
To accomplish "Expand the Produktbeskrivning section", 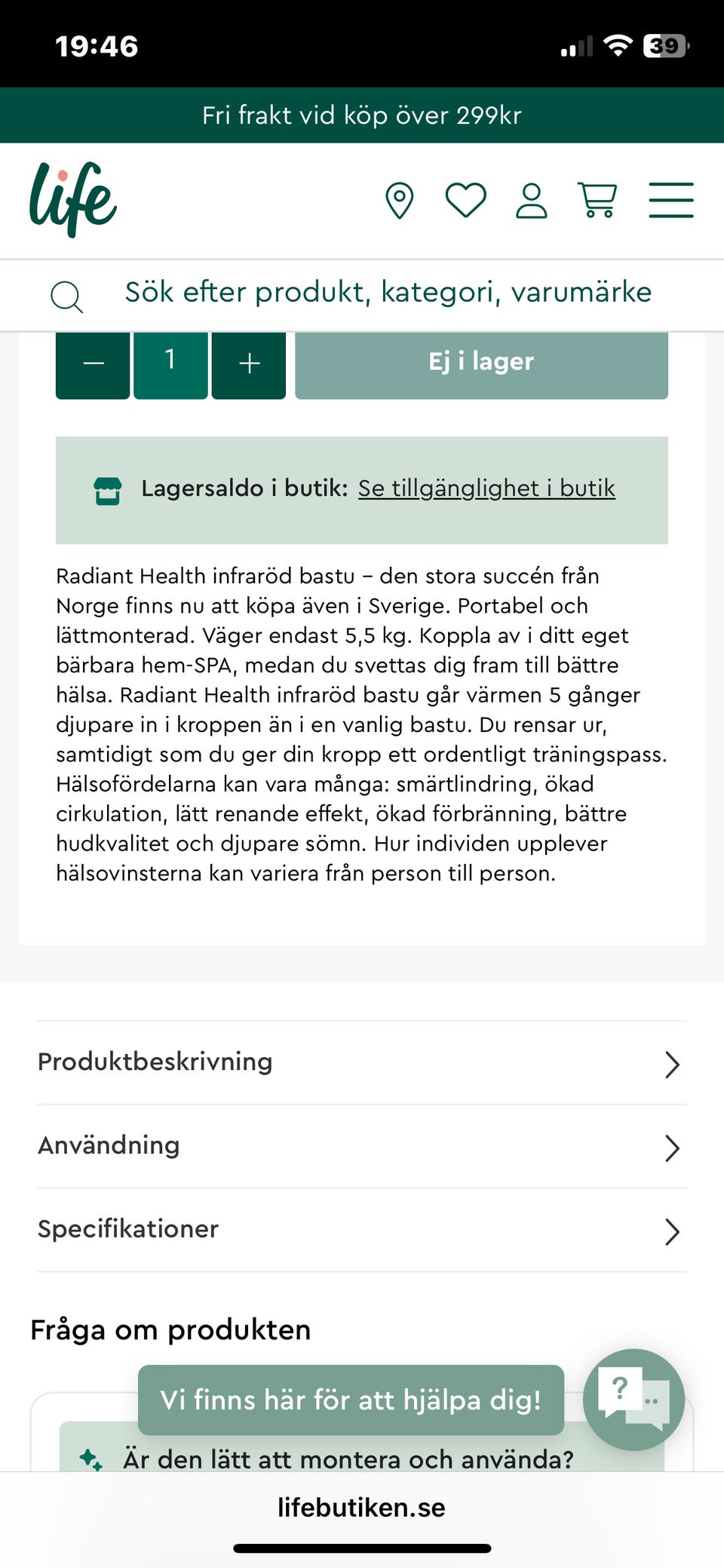I will coord(362,1064).
